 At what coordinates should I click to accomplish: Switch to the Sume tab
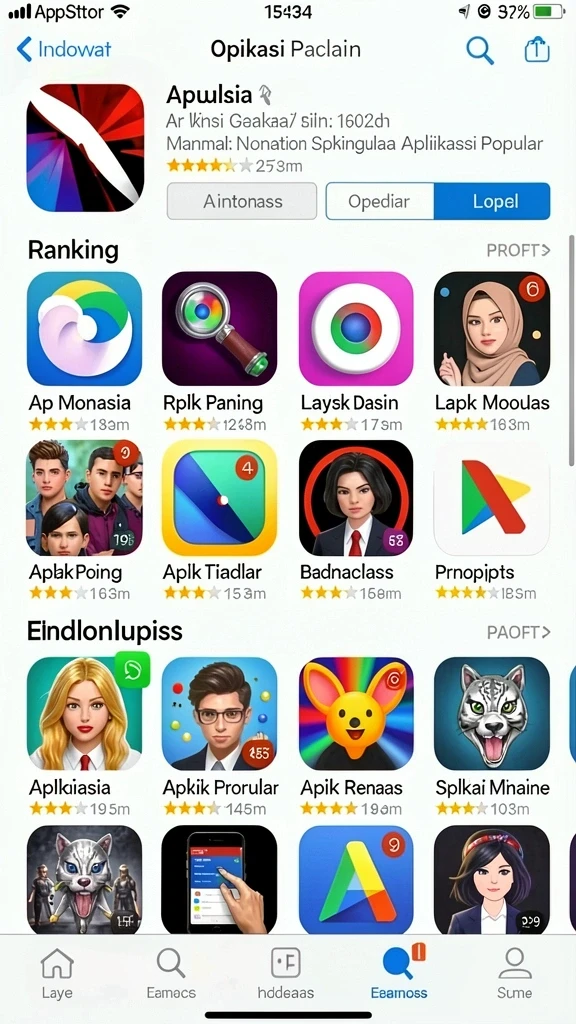click(x=515, y=973)
